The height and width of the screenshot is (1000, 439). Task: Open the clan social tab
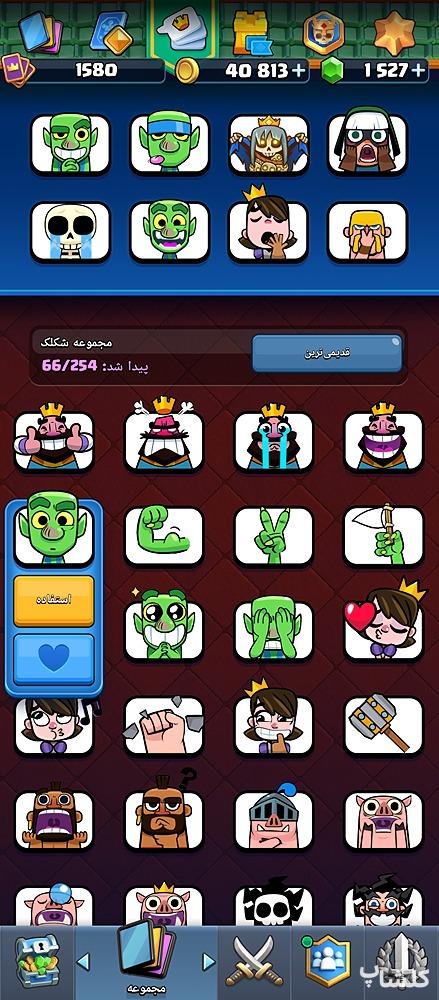pos(328,962)
